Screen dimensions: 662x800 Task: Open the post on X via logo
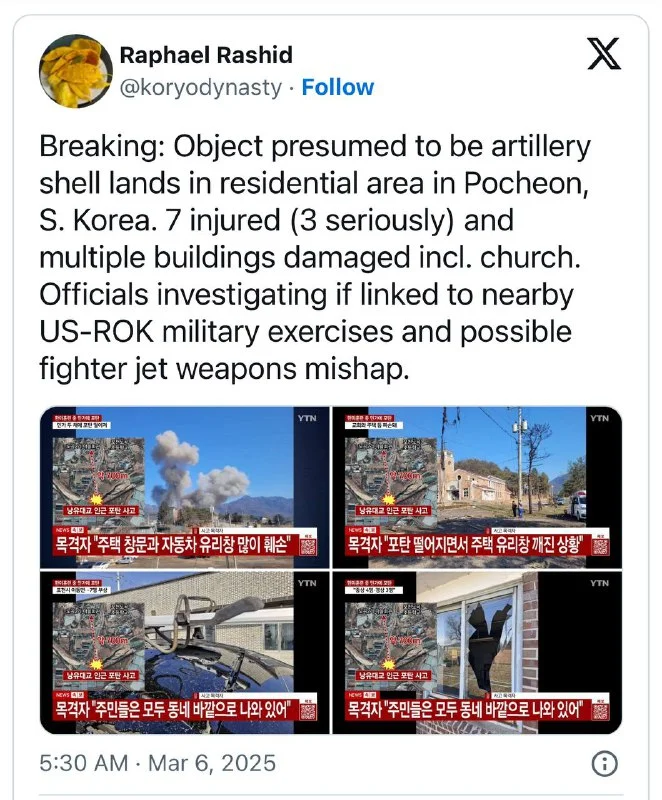603,56
